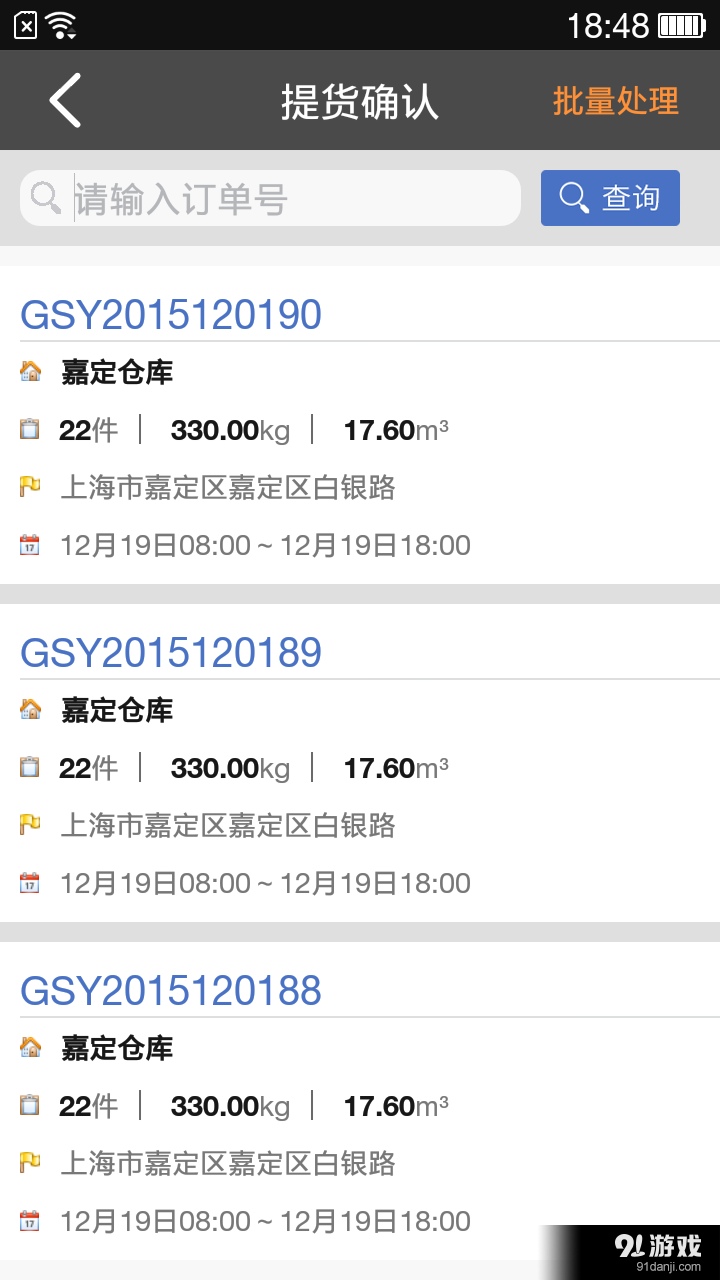The image size is (720, 1280).
Task: Click the 请输入订单号 search input field
Action: tap(270, 197)
